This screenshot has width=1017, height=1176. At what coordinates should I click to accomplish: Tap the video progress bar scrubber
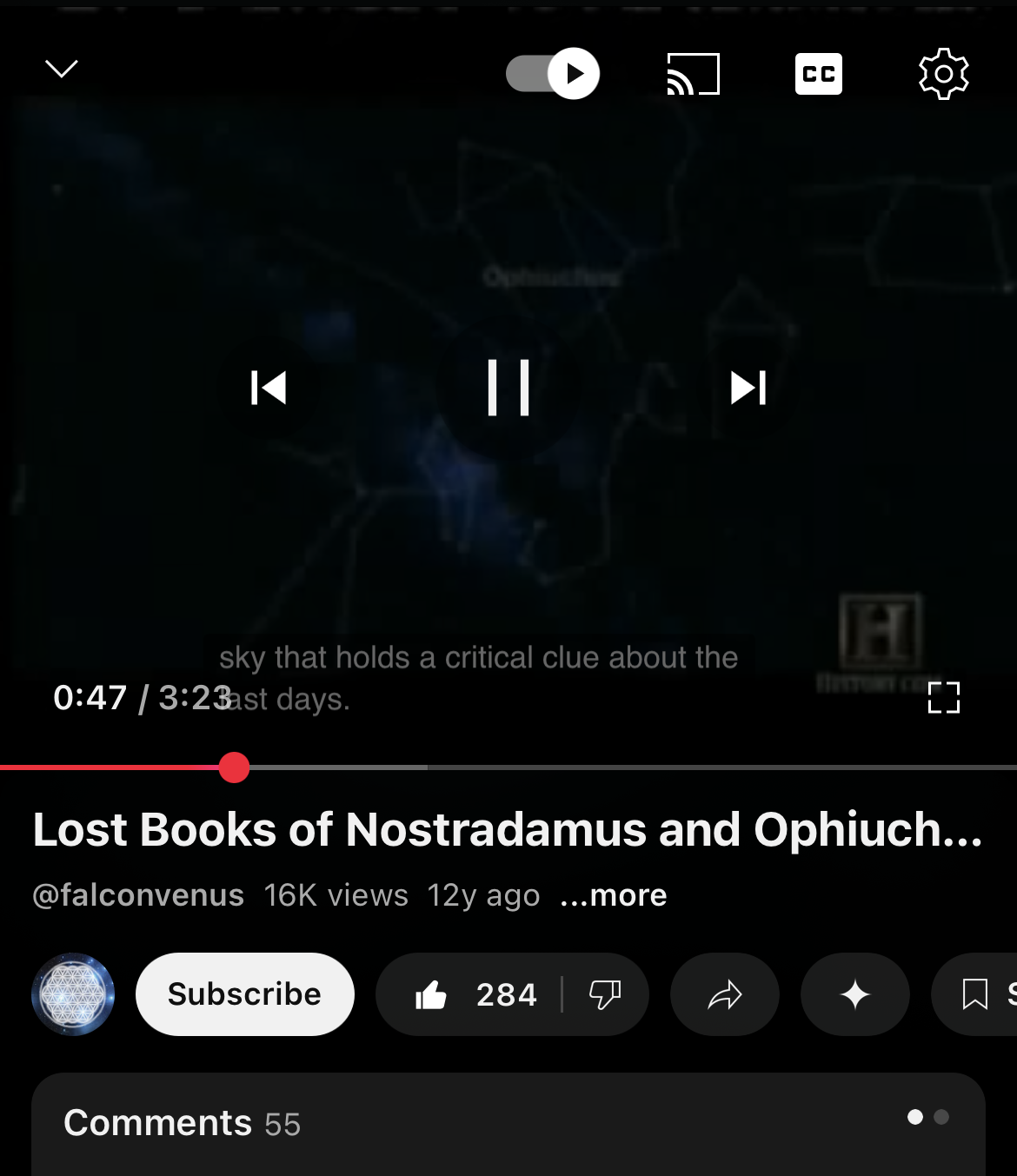[x=234, y=767]
